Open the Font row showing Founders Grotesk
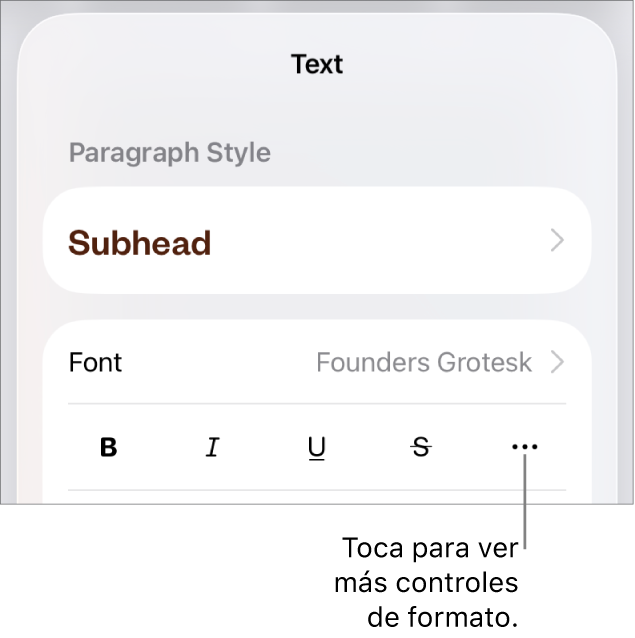635x638 pixels. pos(316,362)
